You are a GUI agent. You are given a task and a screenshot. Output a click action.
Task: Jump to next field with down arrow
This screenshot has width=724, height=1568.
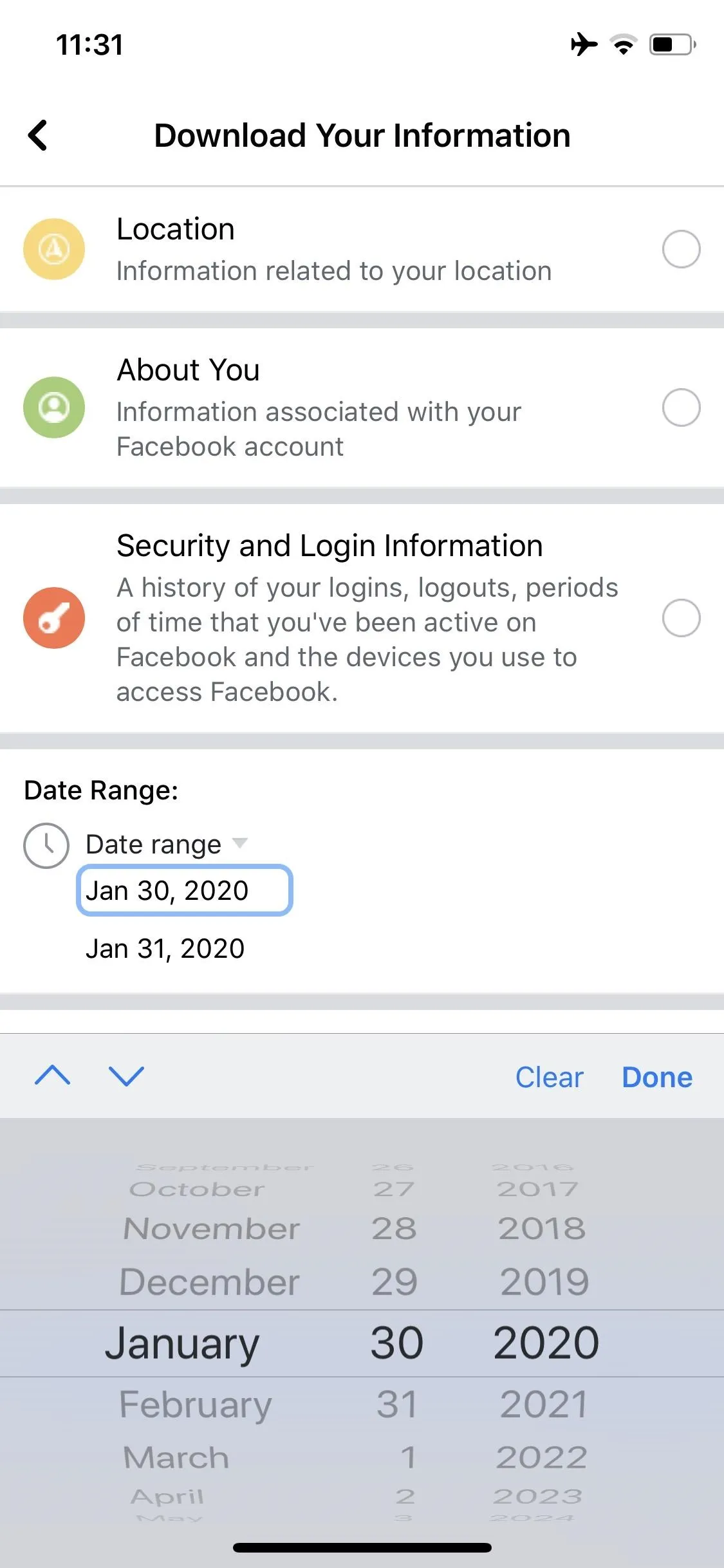(x=126, y=1076)
